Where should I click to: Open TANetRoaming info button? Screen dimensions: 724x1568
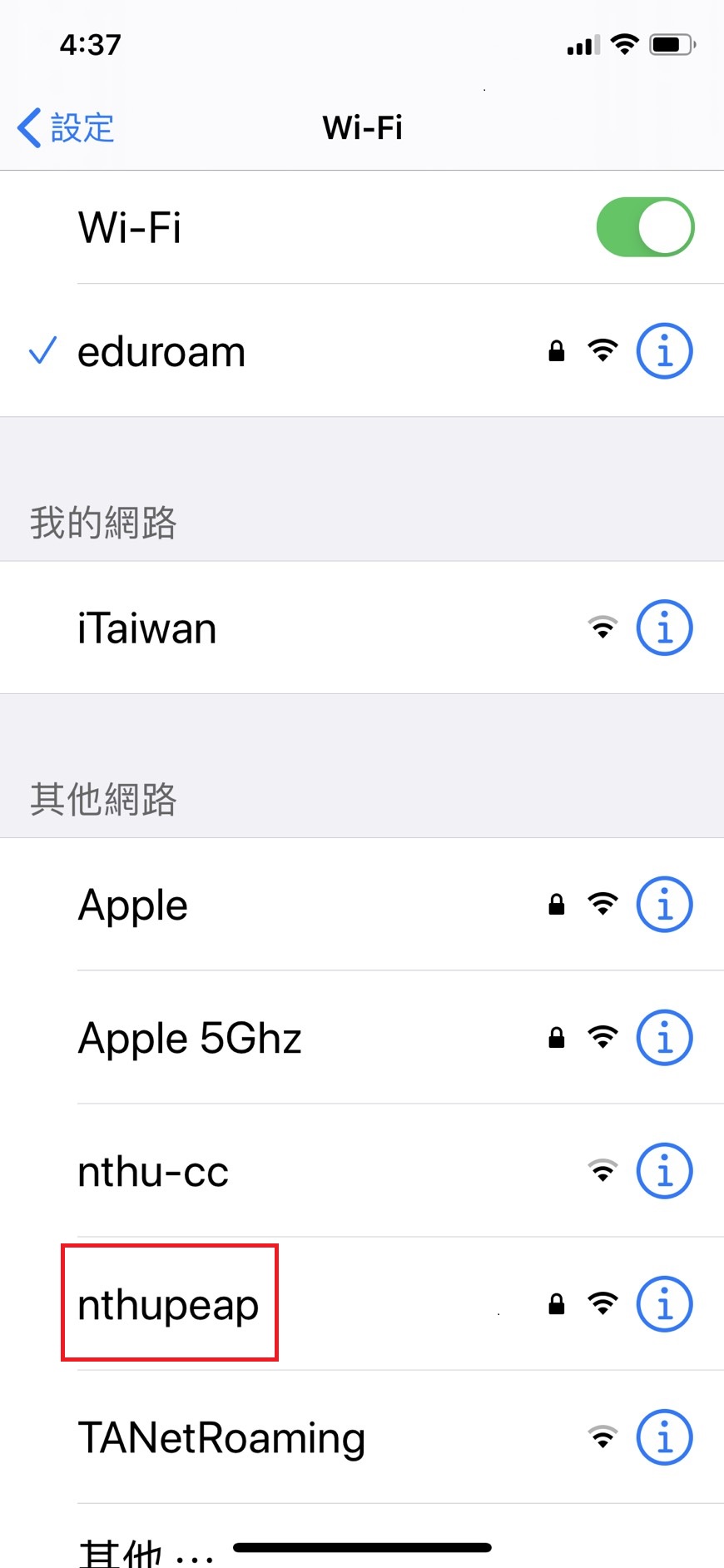click(x=664, y=1438)
